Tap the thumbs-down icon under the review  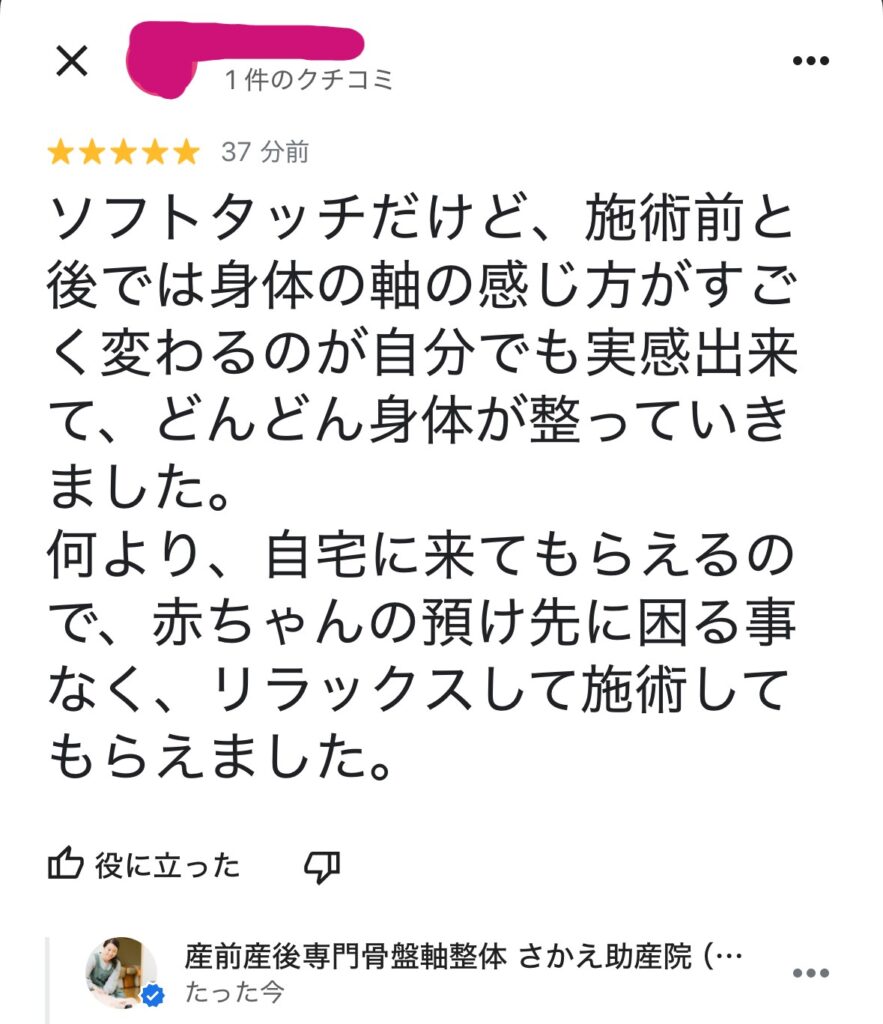click(x=322, y=866)
